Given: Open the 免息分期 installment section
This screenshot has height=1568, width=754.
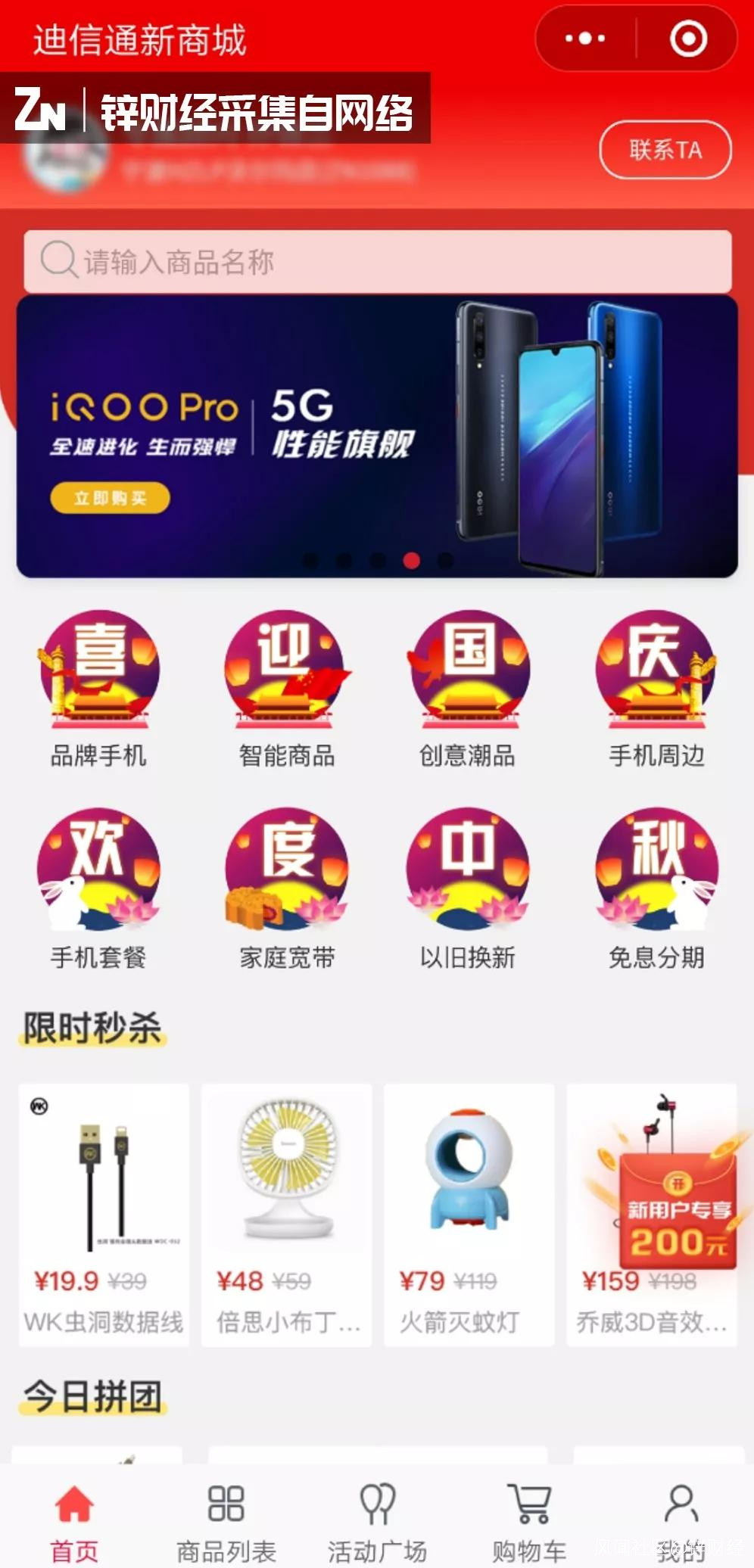Looking at the screenshot, I should (656, 889).
